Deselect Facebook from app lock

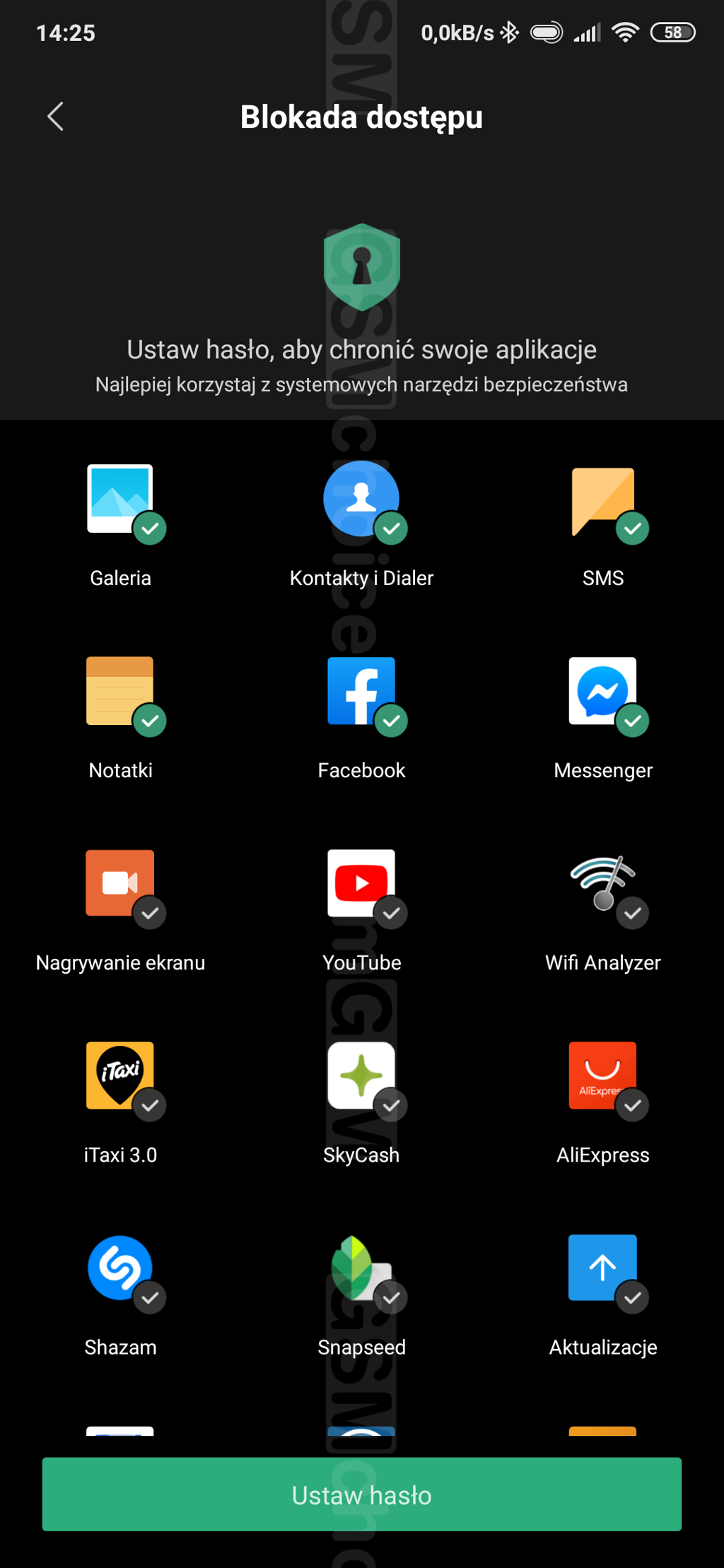tap(361, 692)
